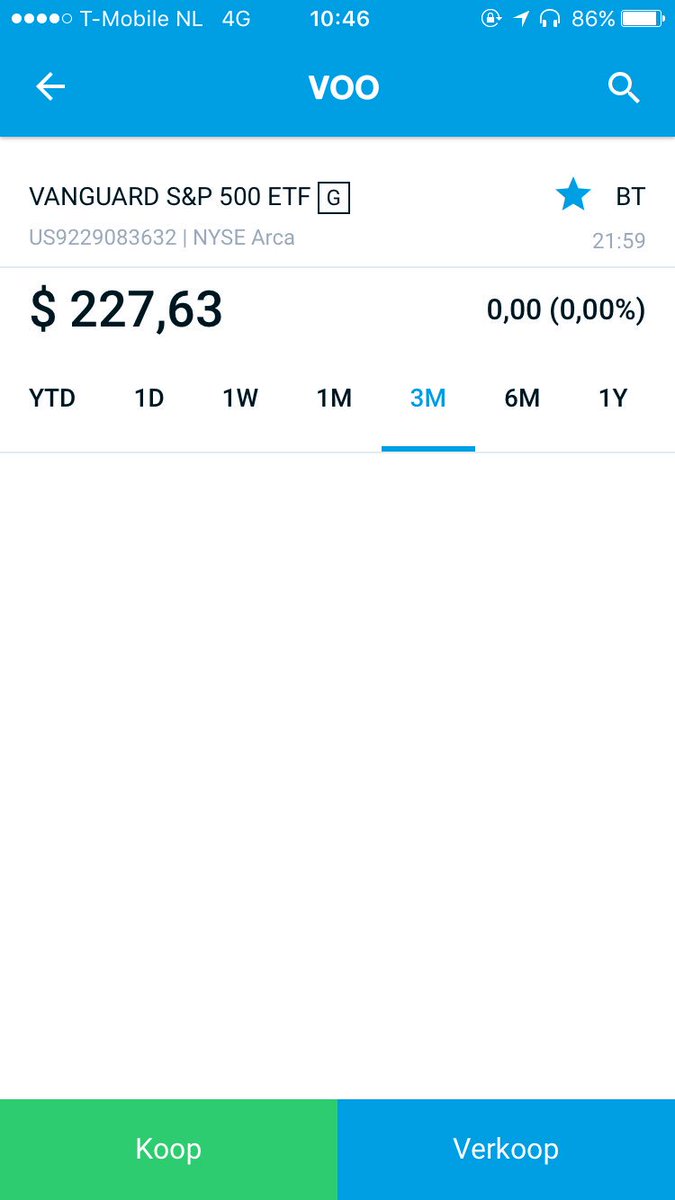Go back using the arrow icon
675x1200 pixels.
(x=50, y=88)
